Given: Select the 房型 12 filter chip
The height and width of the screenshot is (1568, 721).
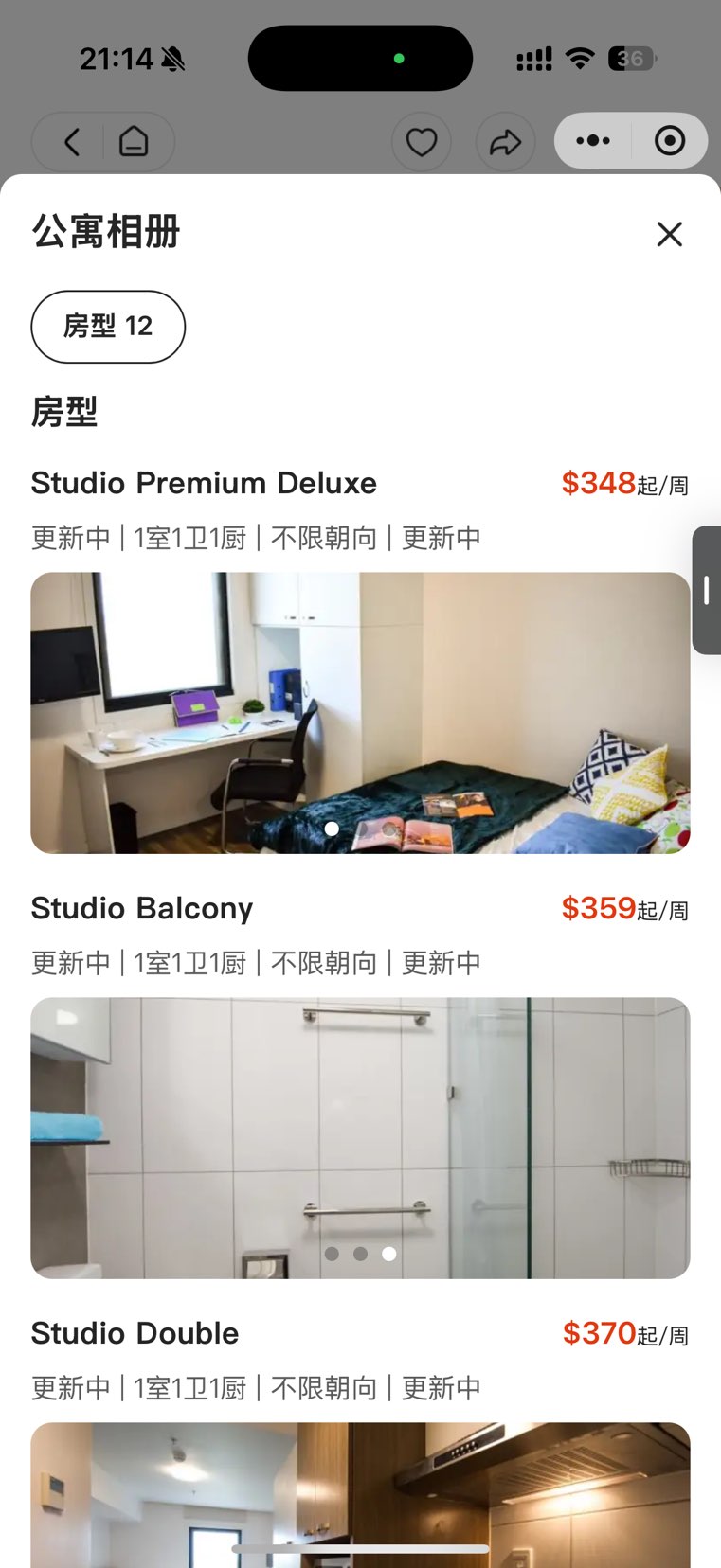Looking at the screenshot, I should click(x=108, y=327).
